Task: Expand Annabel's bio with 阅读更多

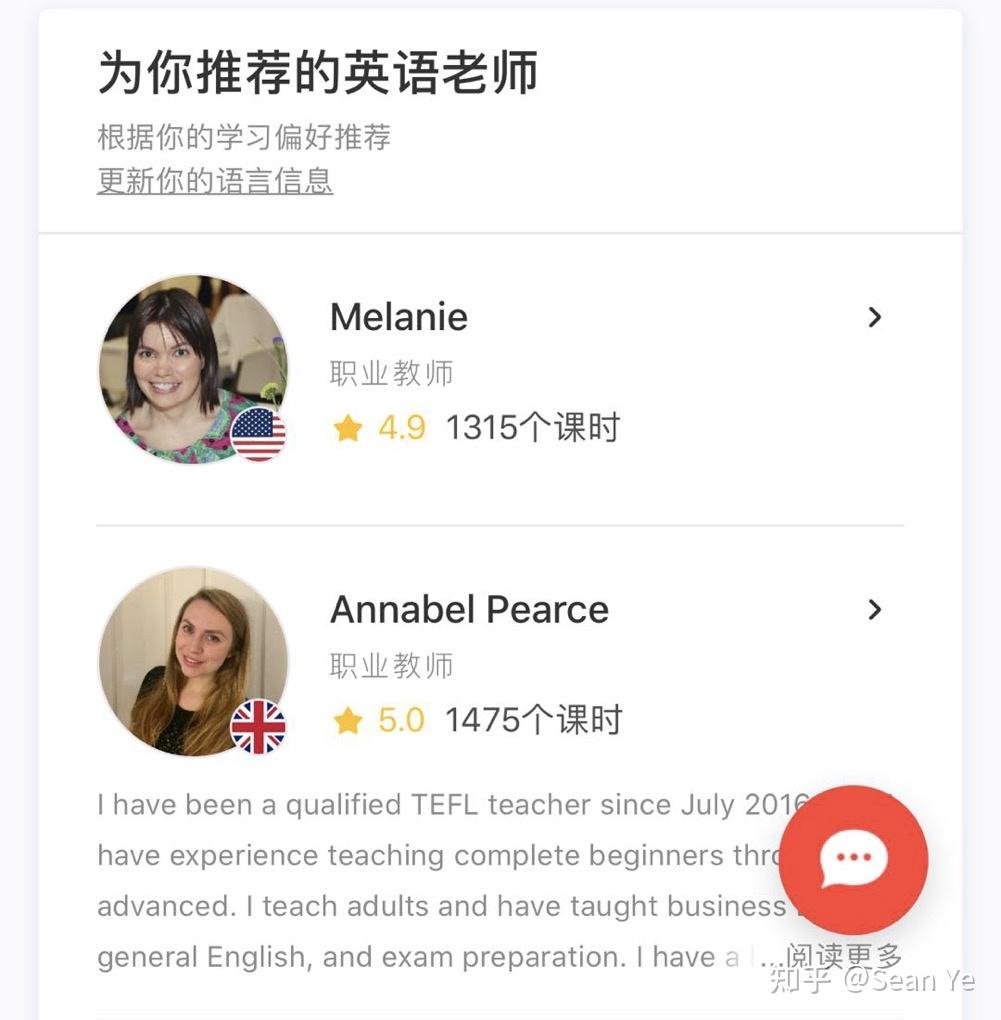Action: click(x=845, y=957)
